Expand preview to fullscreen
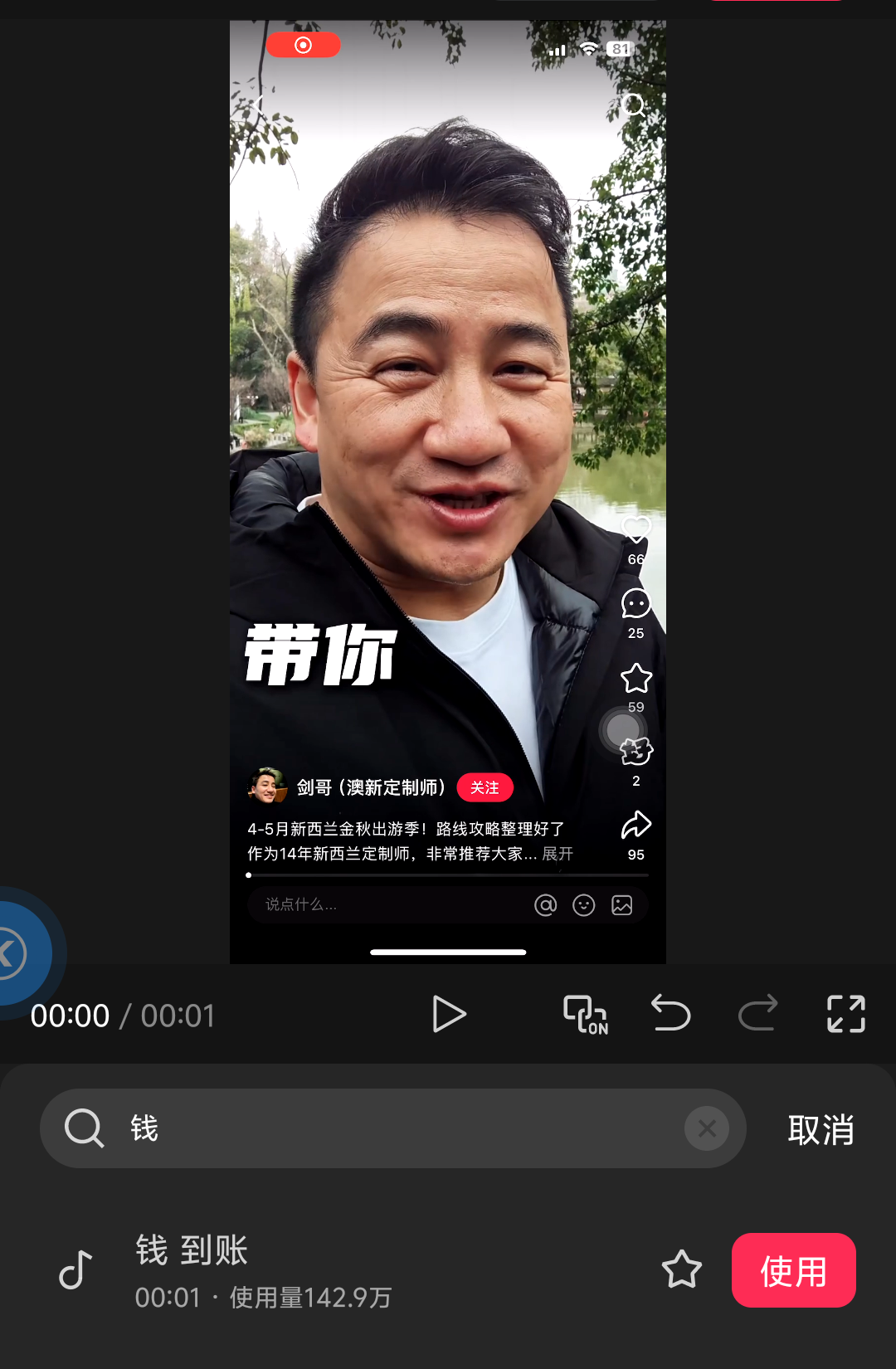Viewport: 896px width, 1369px height. click(846, 1014)
